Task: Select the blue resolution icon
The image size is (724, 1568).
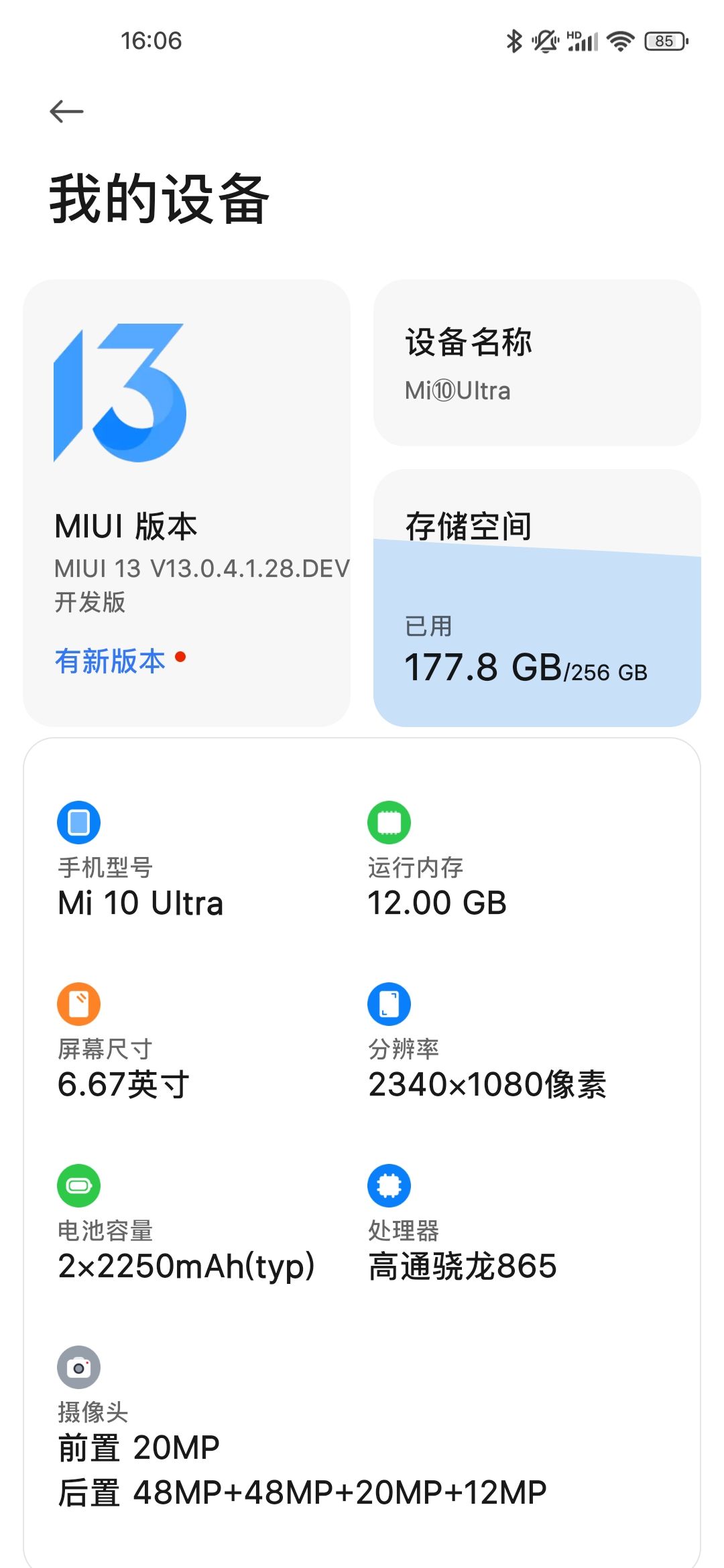Action: tap(387, 1004)
